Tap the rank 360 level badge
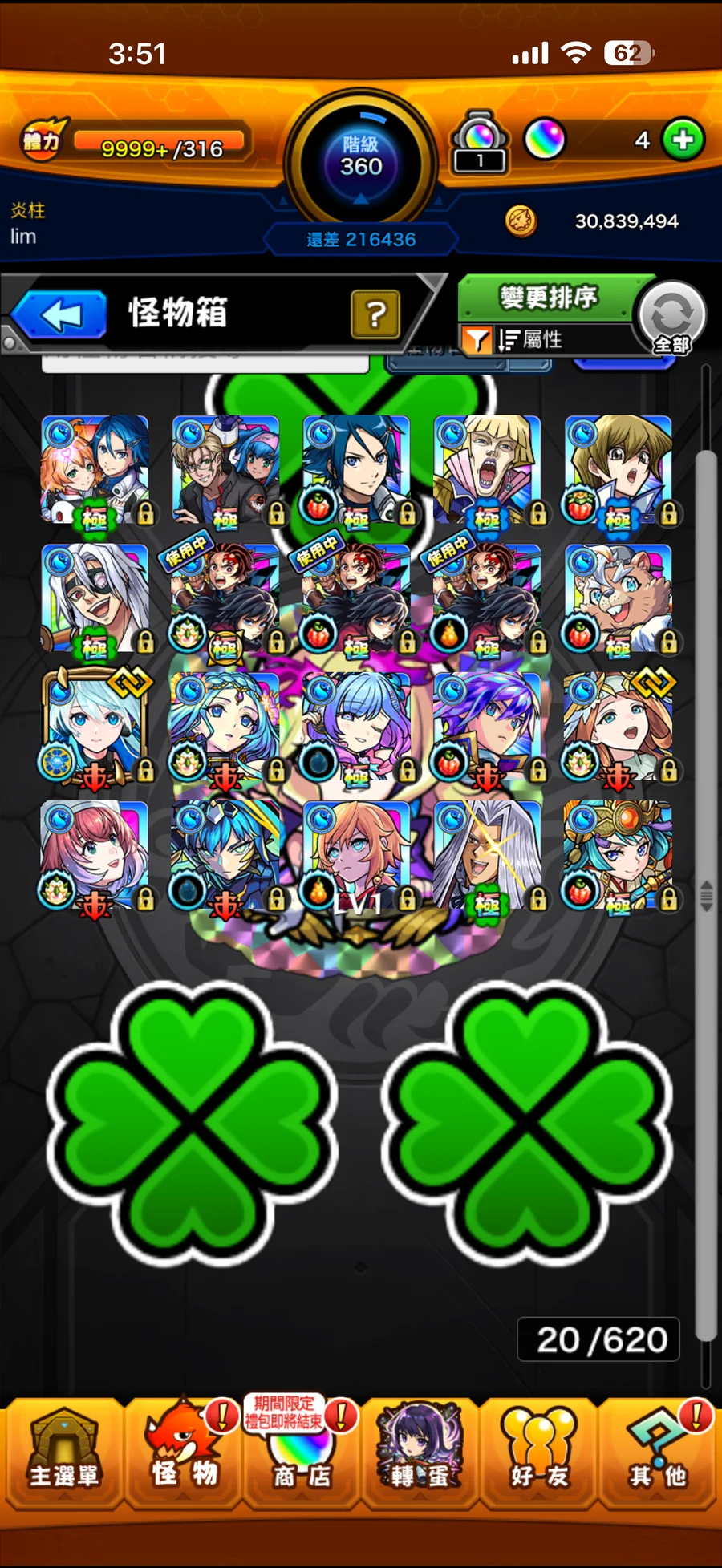 (x=361, y=158)
